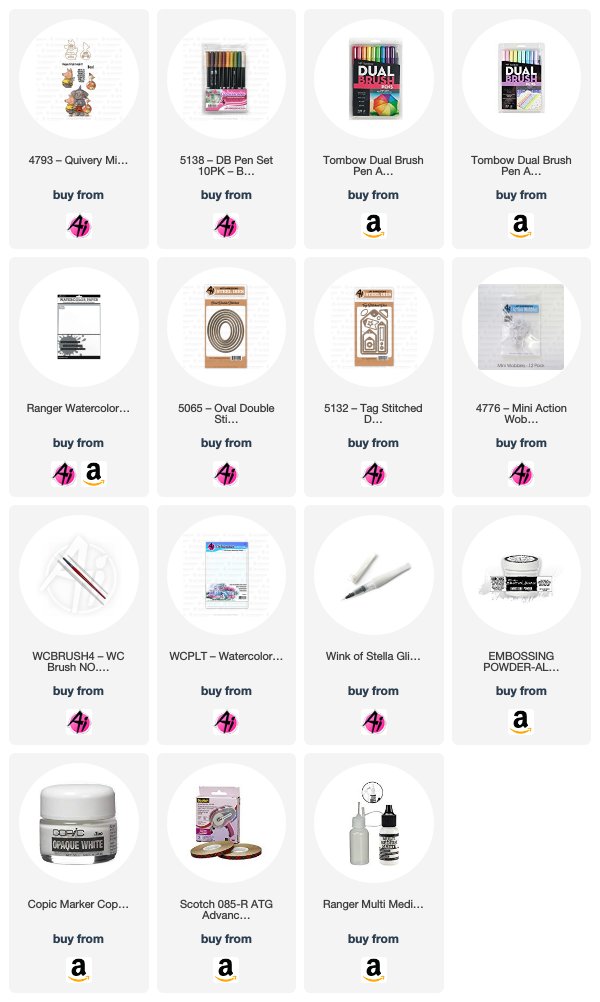This screenshot has height=1002, width=600.
Task: Open the 4793 – Quivery Mi… product card
Action: [79, 79]
